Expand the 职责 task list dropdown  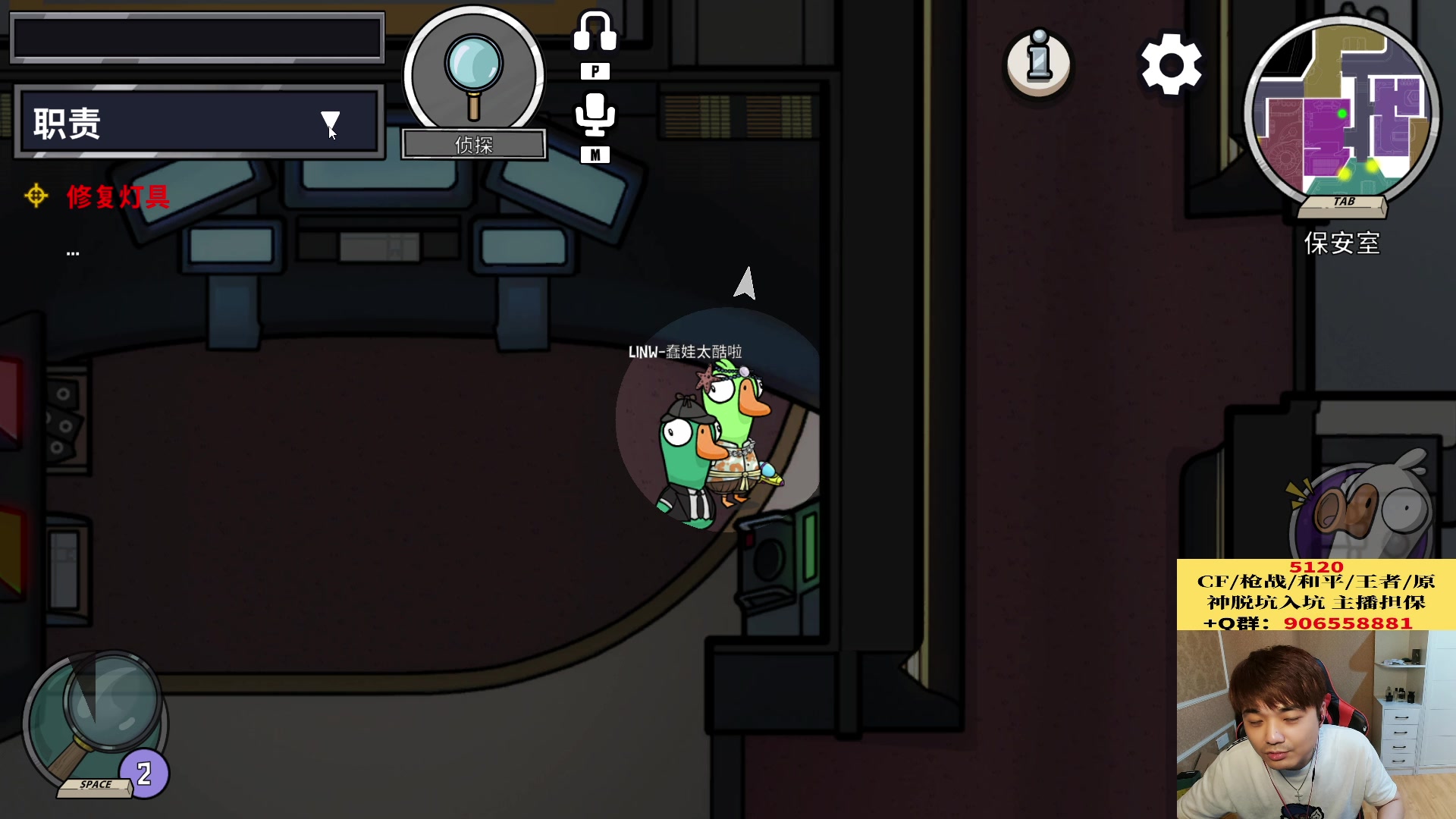click(x=330, y=122)
